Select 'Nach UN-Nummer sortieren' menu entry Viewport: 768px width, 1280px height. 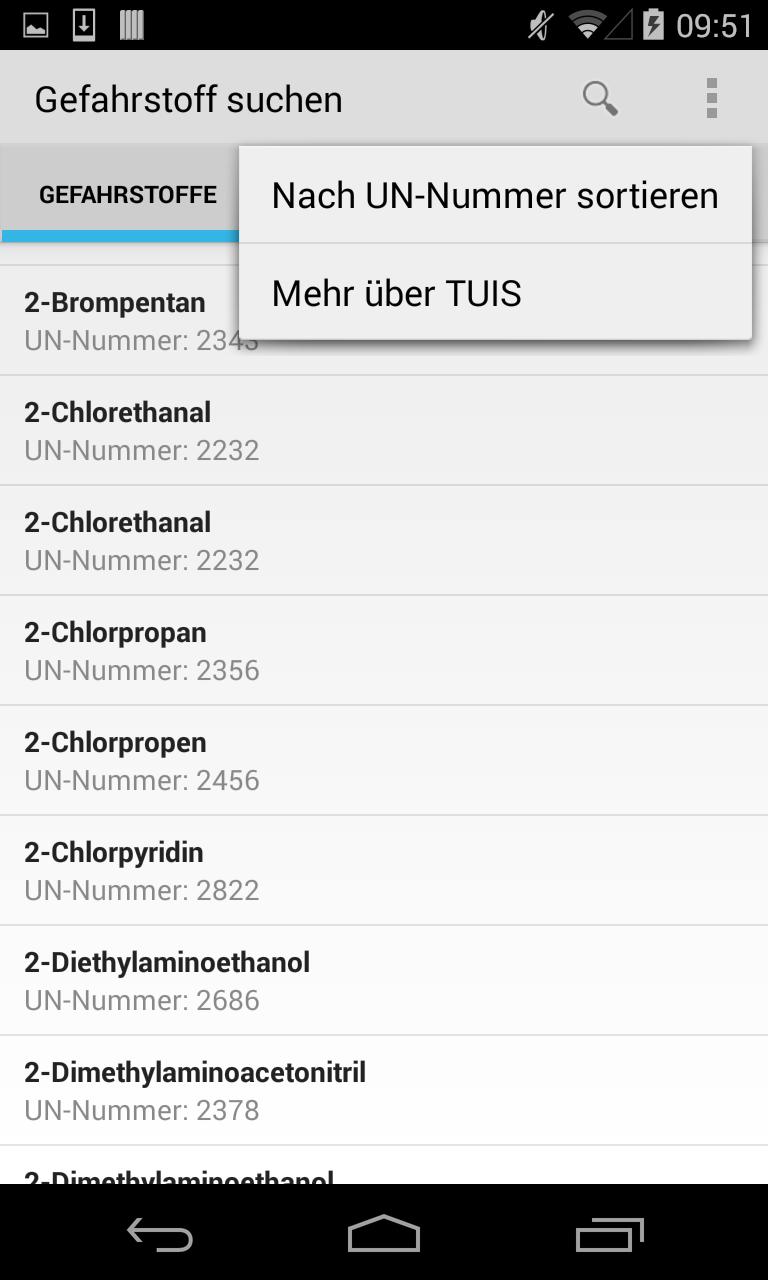[494, 195]
